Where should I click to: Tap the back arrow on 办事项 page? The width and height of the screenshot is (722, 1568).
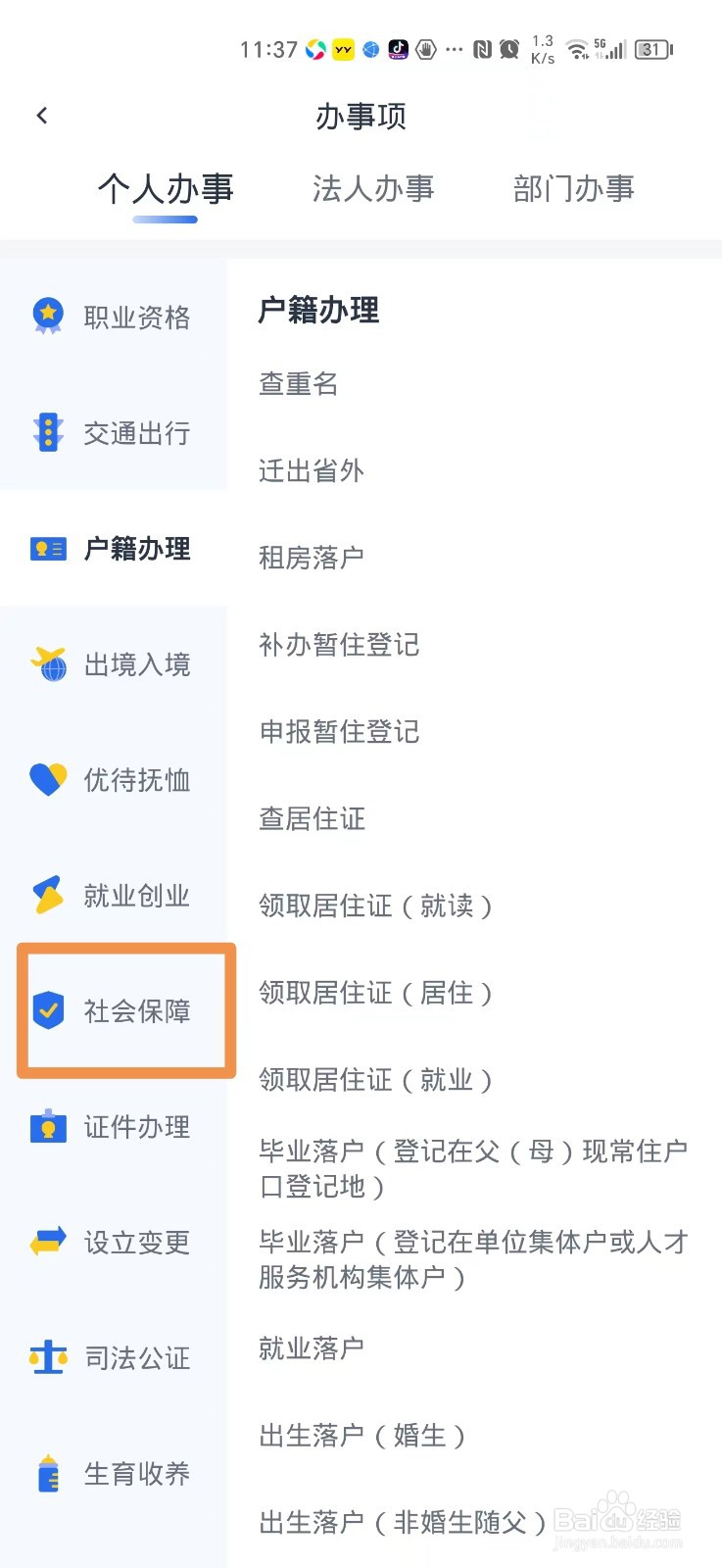click(x=42, y=115)
